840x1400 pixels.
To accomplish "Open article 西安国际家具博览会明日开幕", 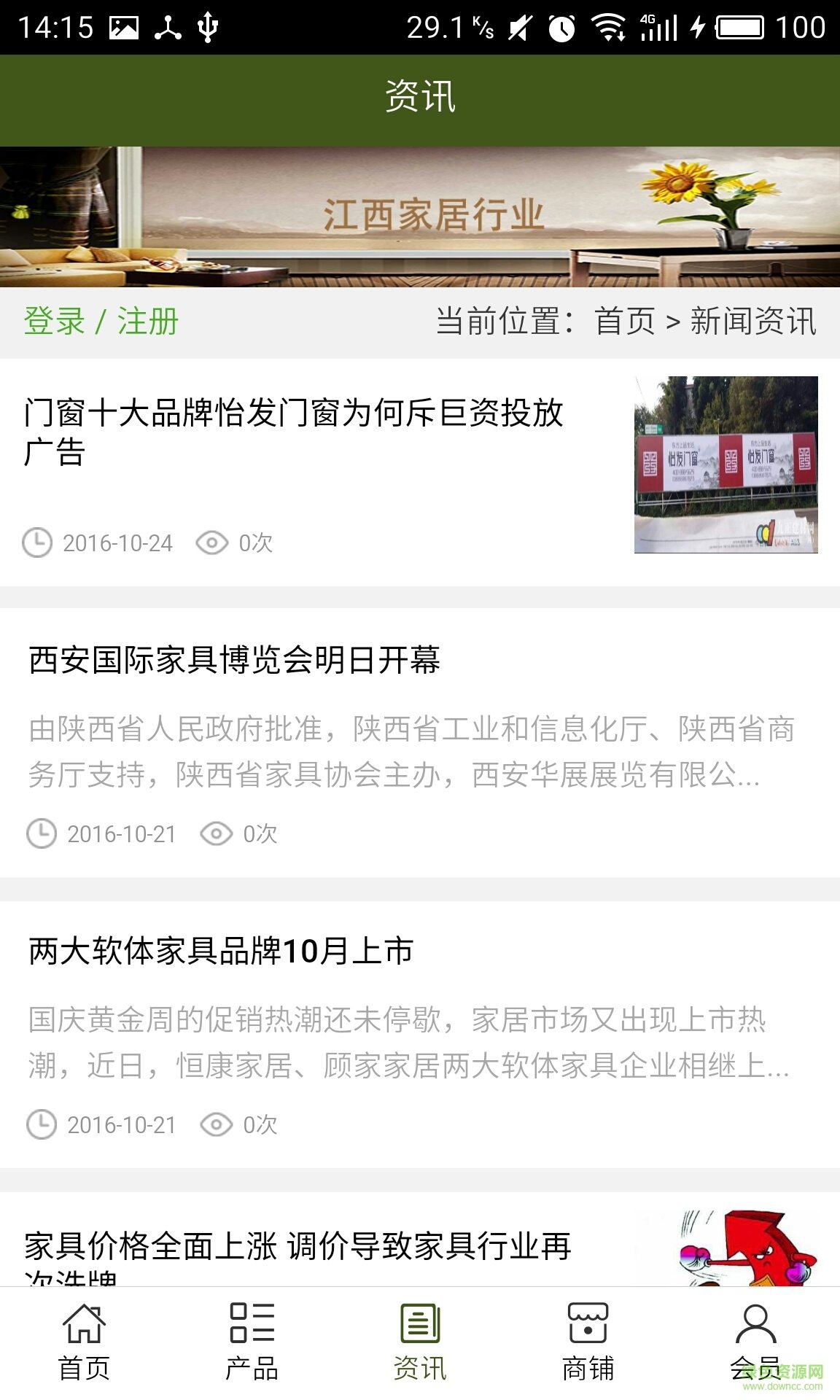I will click(x=236, y=663).
